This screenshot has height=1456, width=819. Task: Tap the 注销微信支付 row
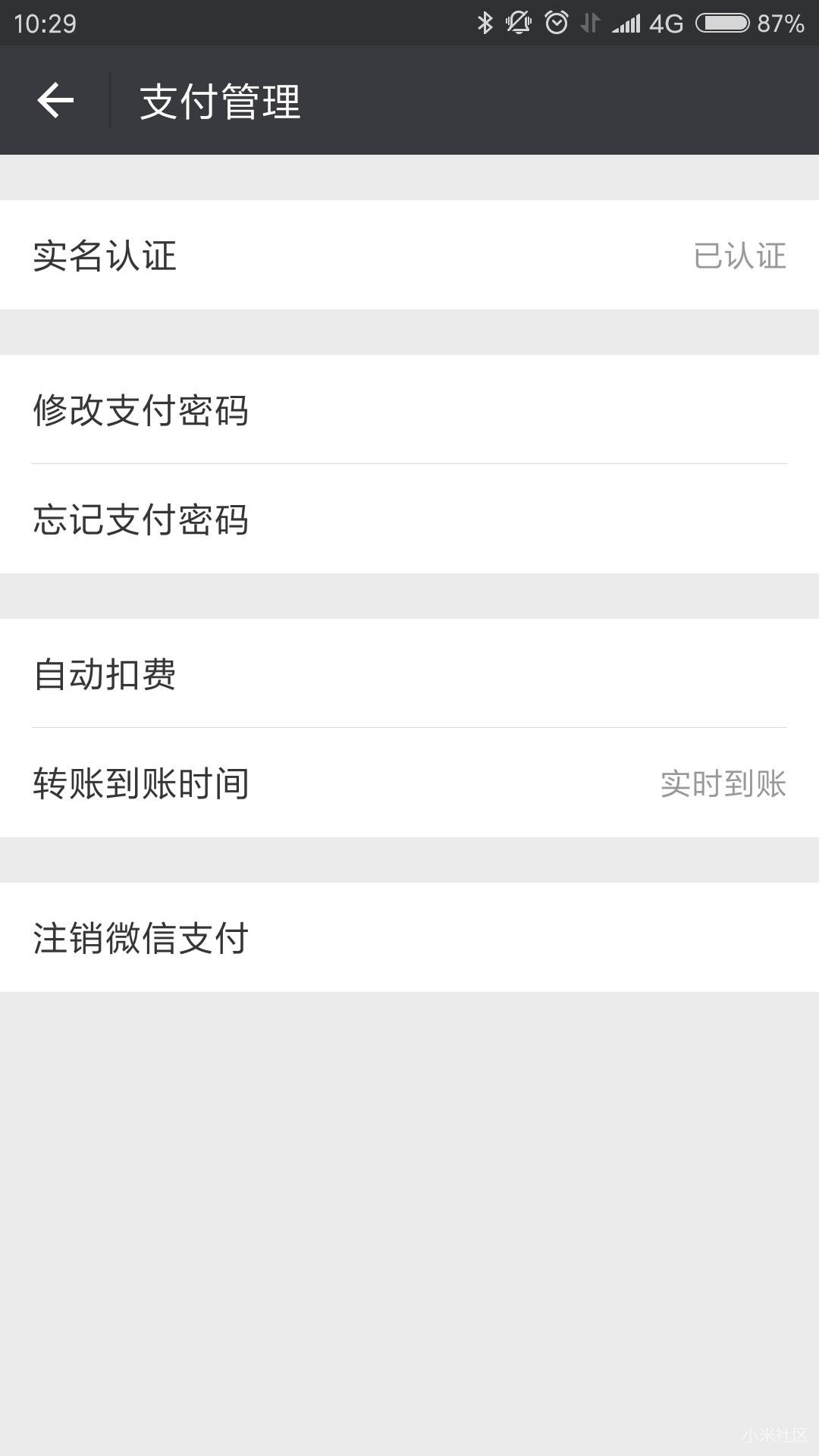point(409,937)
